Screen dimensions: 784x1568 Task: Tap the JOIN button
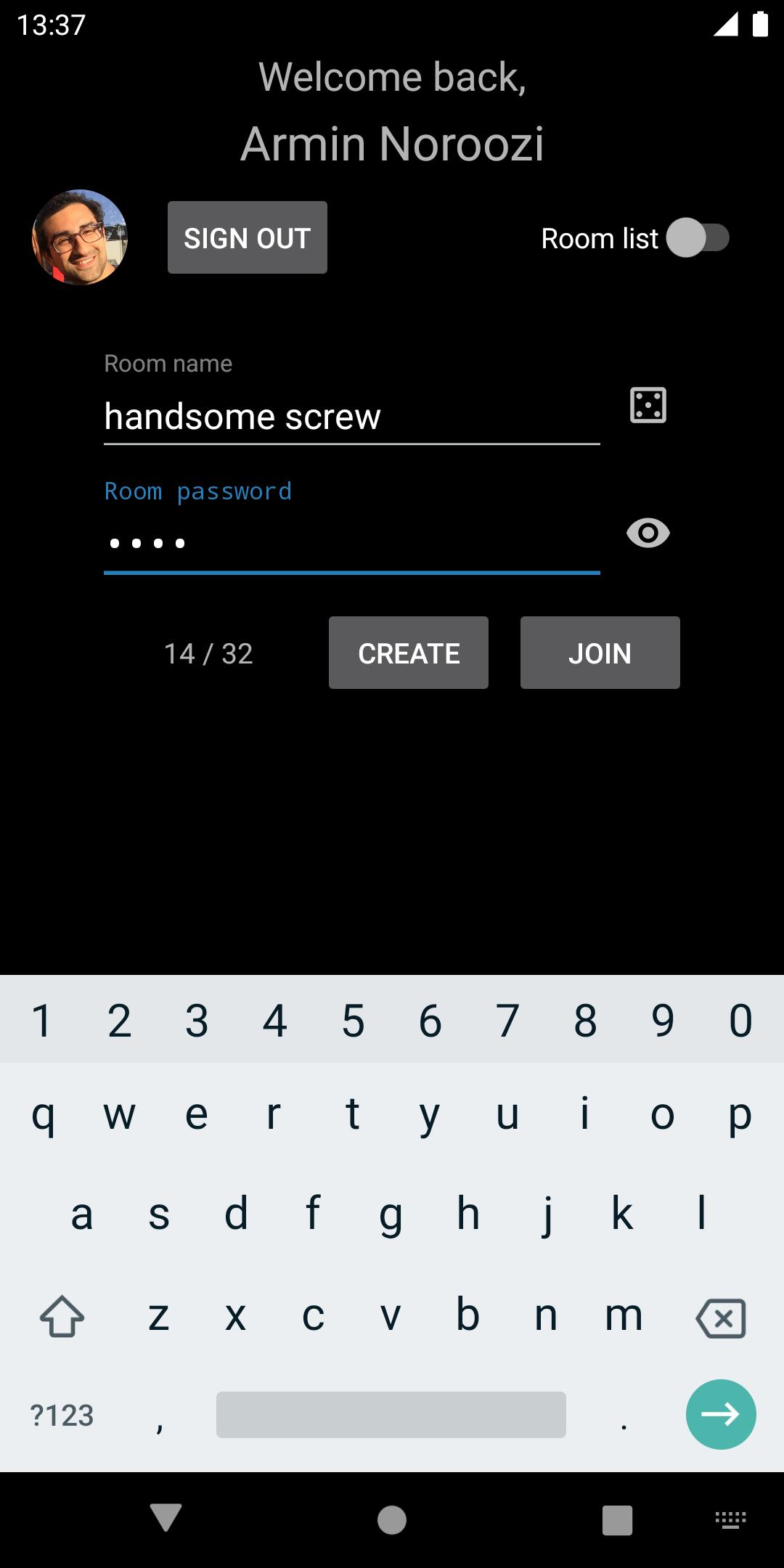[600, 653]
